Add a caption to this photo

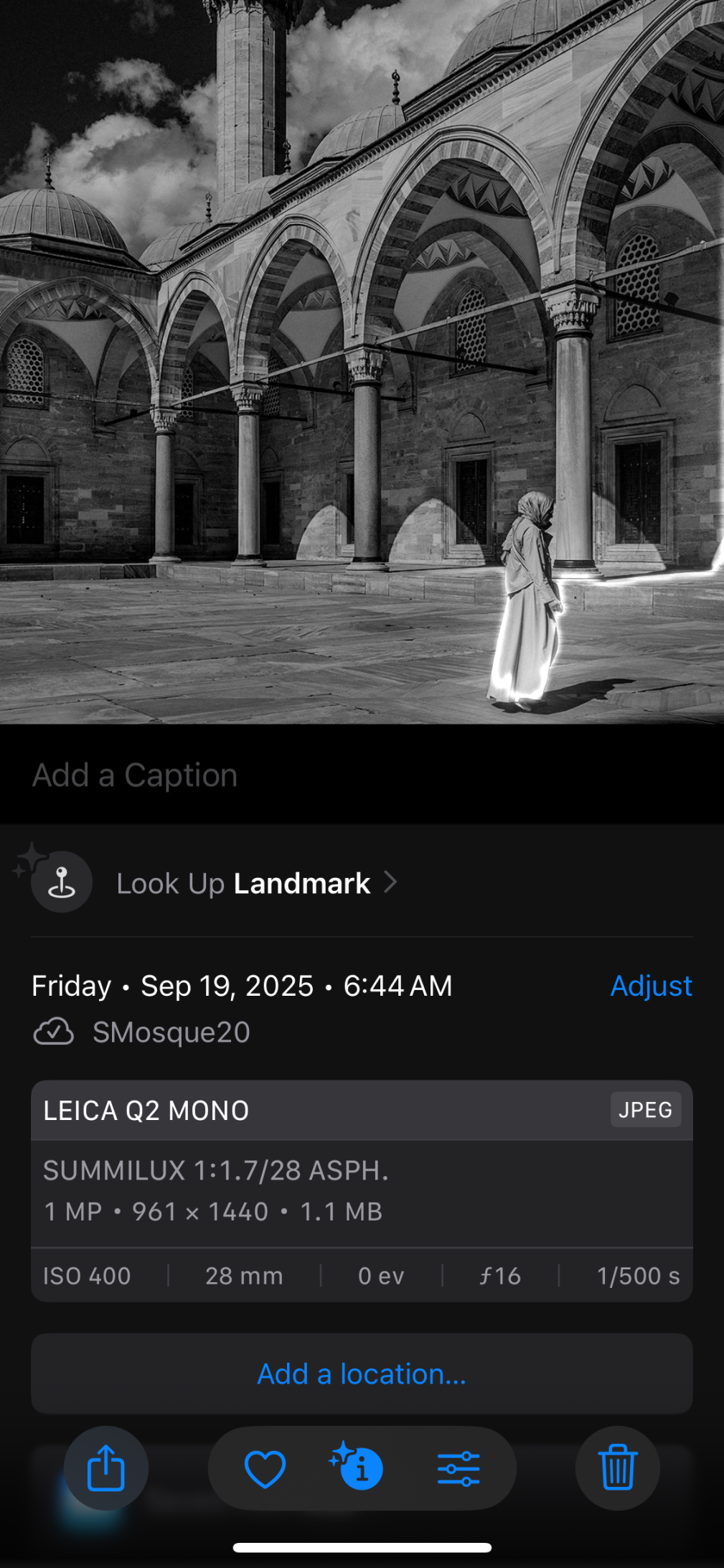coord(135,775)
